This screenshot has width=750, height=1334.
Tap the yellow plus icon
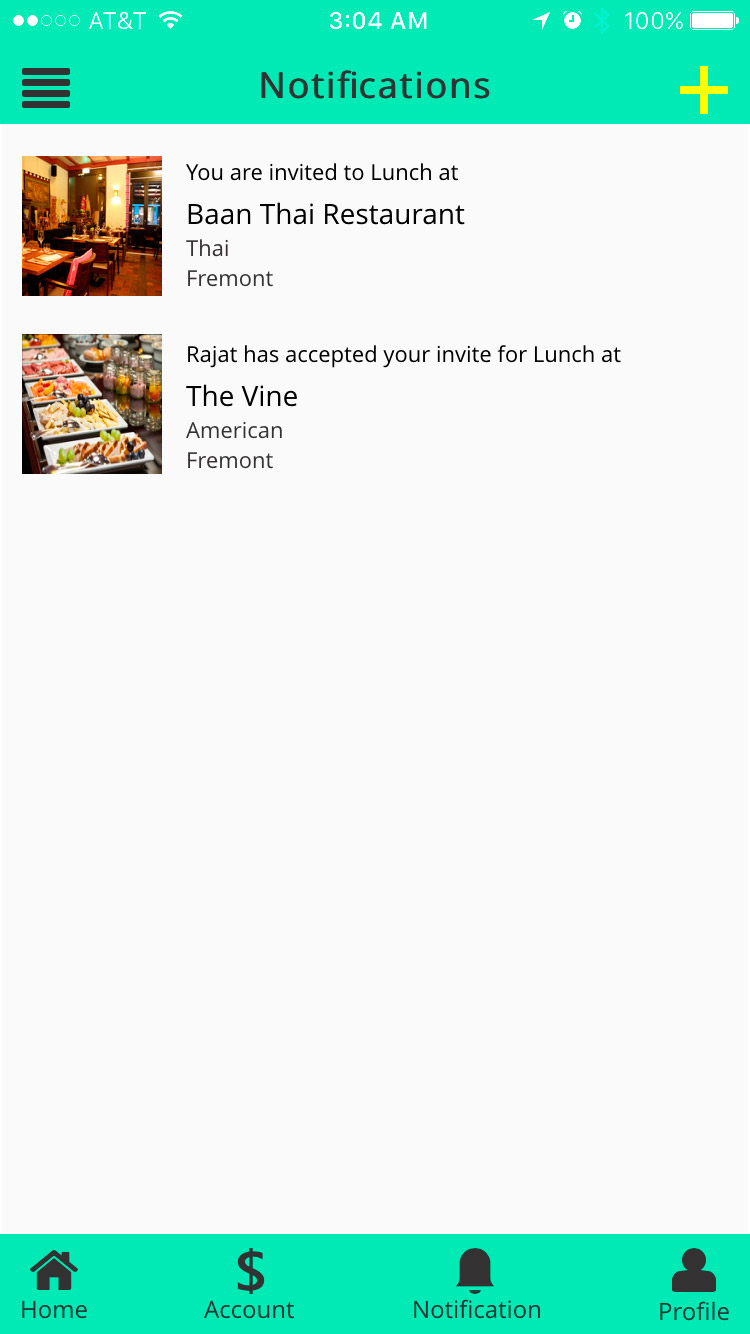click(x=703, y=90)
